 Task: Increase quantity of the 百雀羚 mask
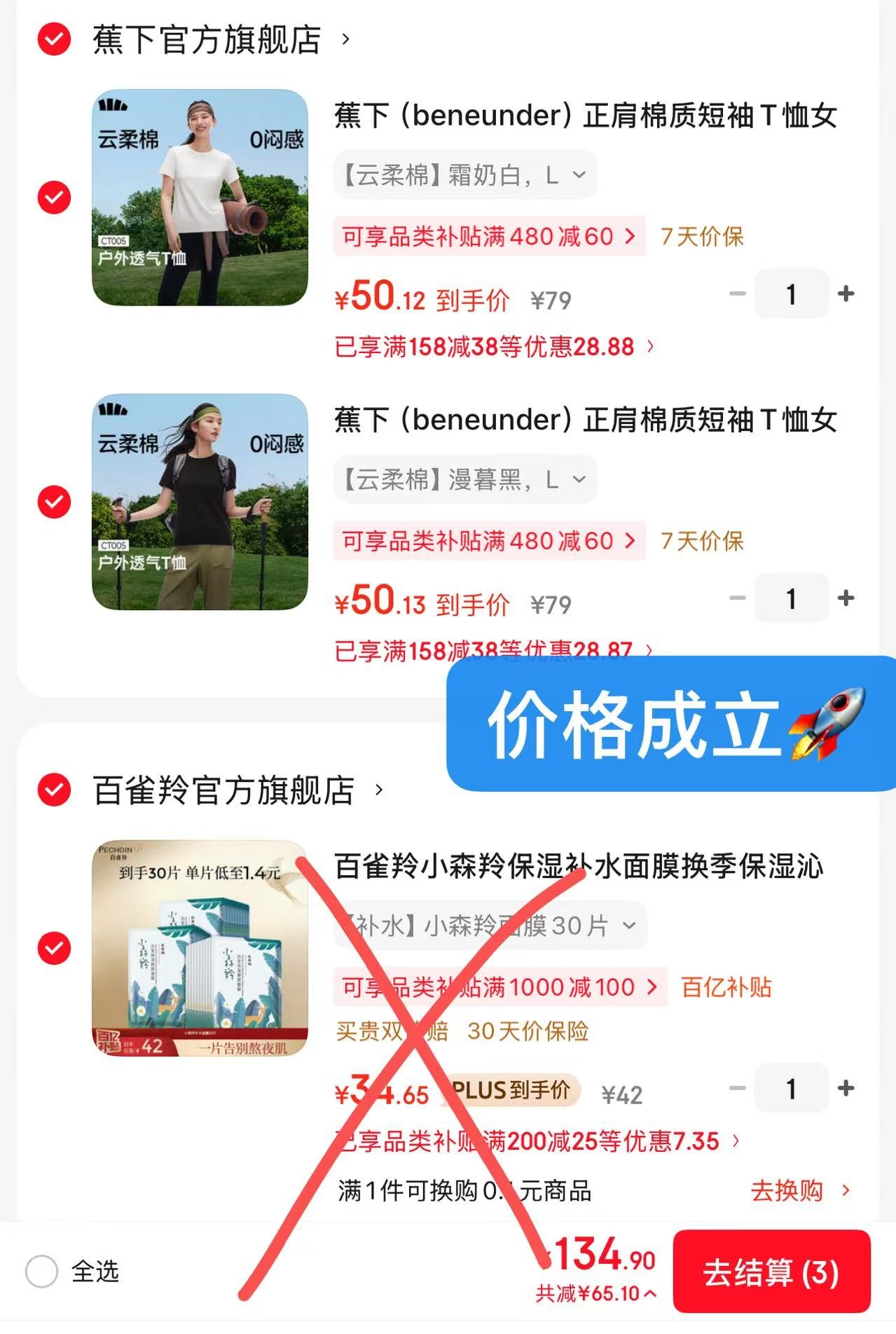tap(846, 1088)
